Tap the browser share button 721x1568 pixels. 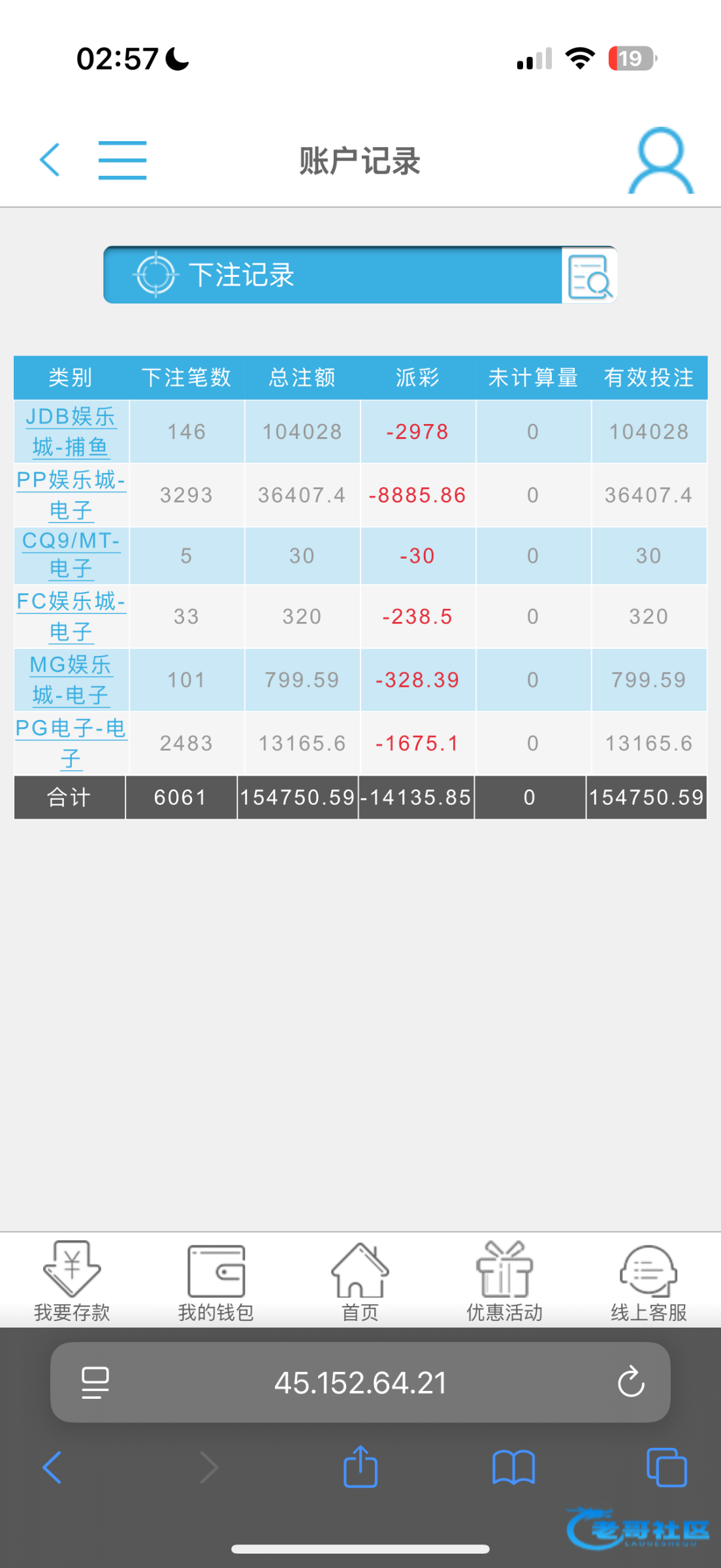(360, 1467)
